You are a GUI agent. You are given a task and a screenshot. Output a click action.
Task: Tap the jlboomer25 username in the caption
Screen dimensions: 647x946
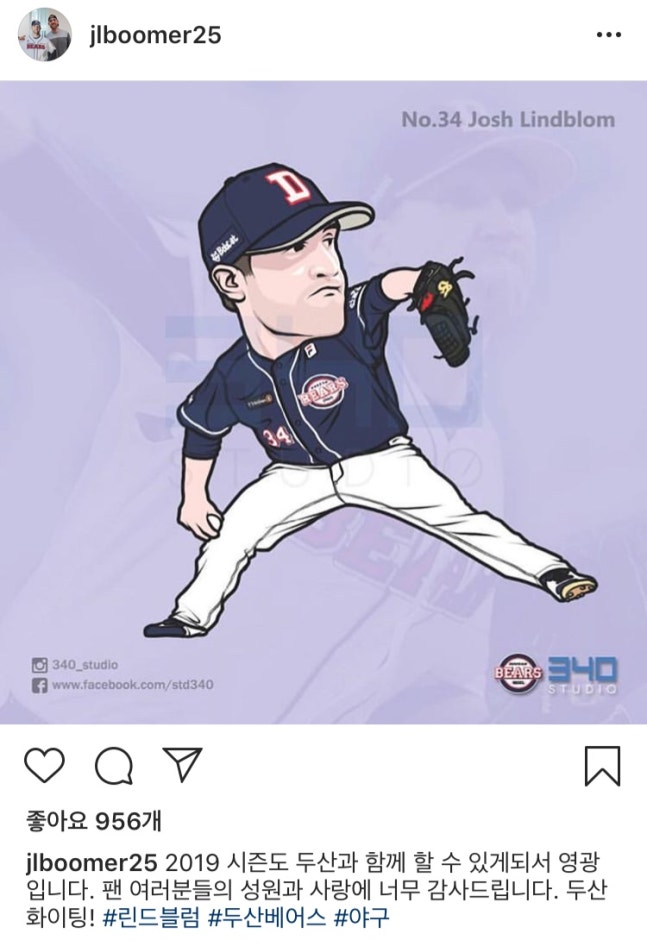coord(90,861)
